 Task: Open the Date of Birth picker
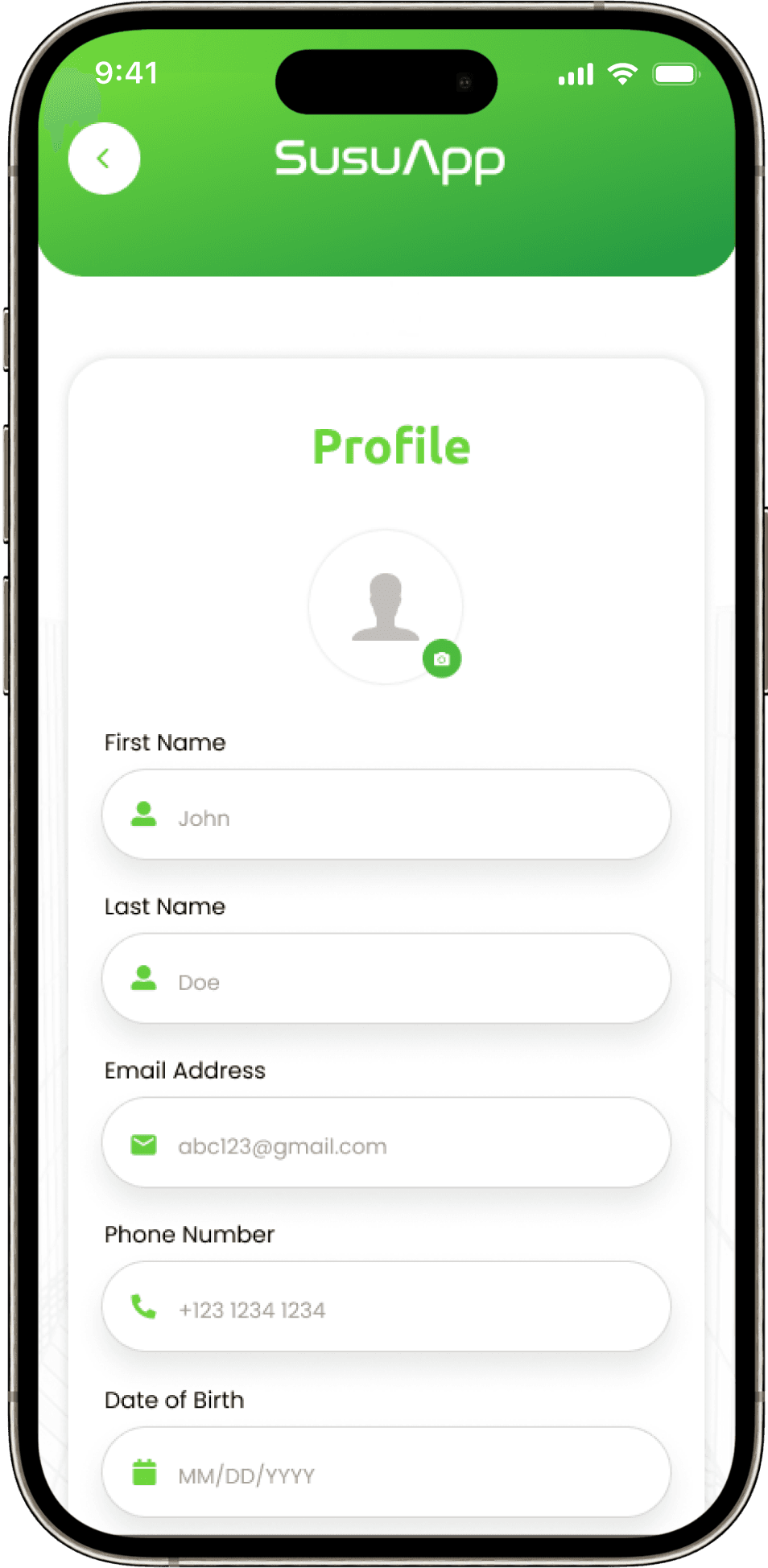pos(386,1474)
